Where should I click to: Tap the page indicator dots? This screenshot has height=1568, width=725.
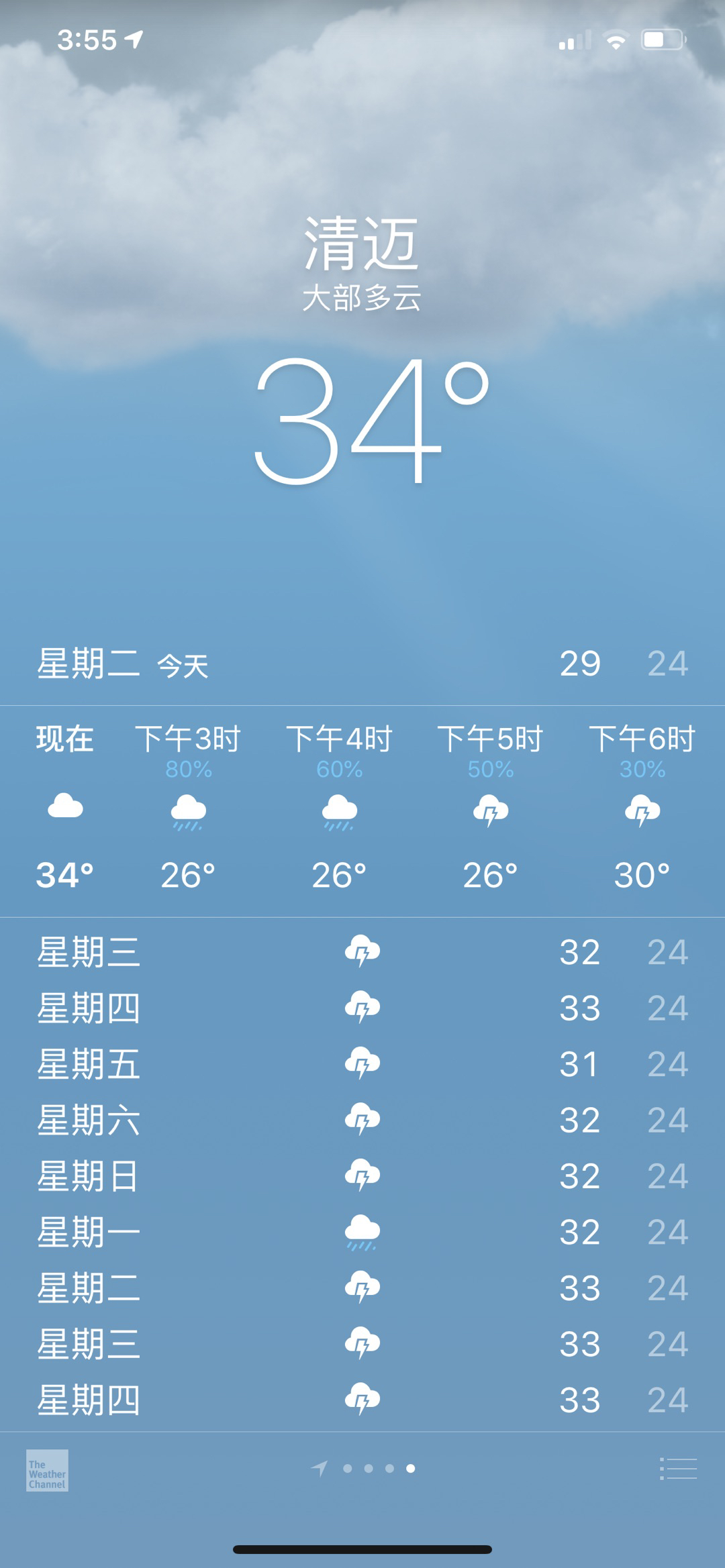coord(369,1469)
